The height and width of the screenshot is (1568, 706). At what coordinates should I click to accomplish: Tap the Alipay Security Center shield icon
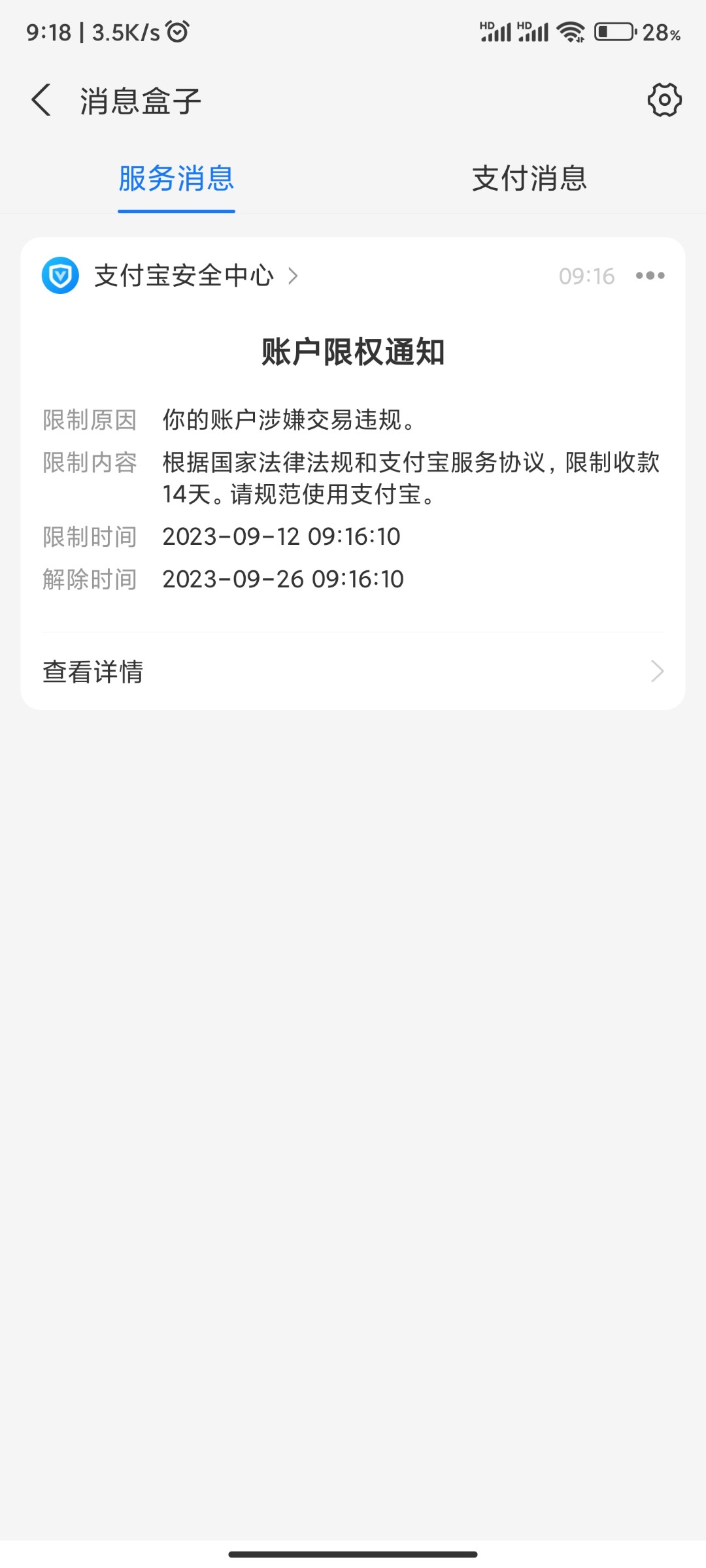click(60, 276)
